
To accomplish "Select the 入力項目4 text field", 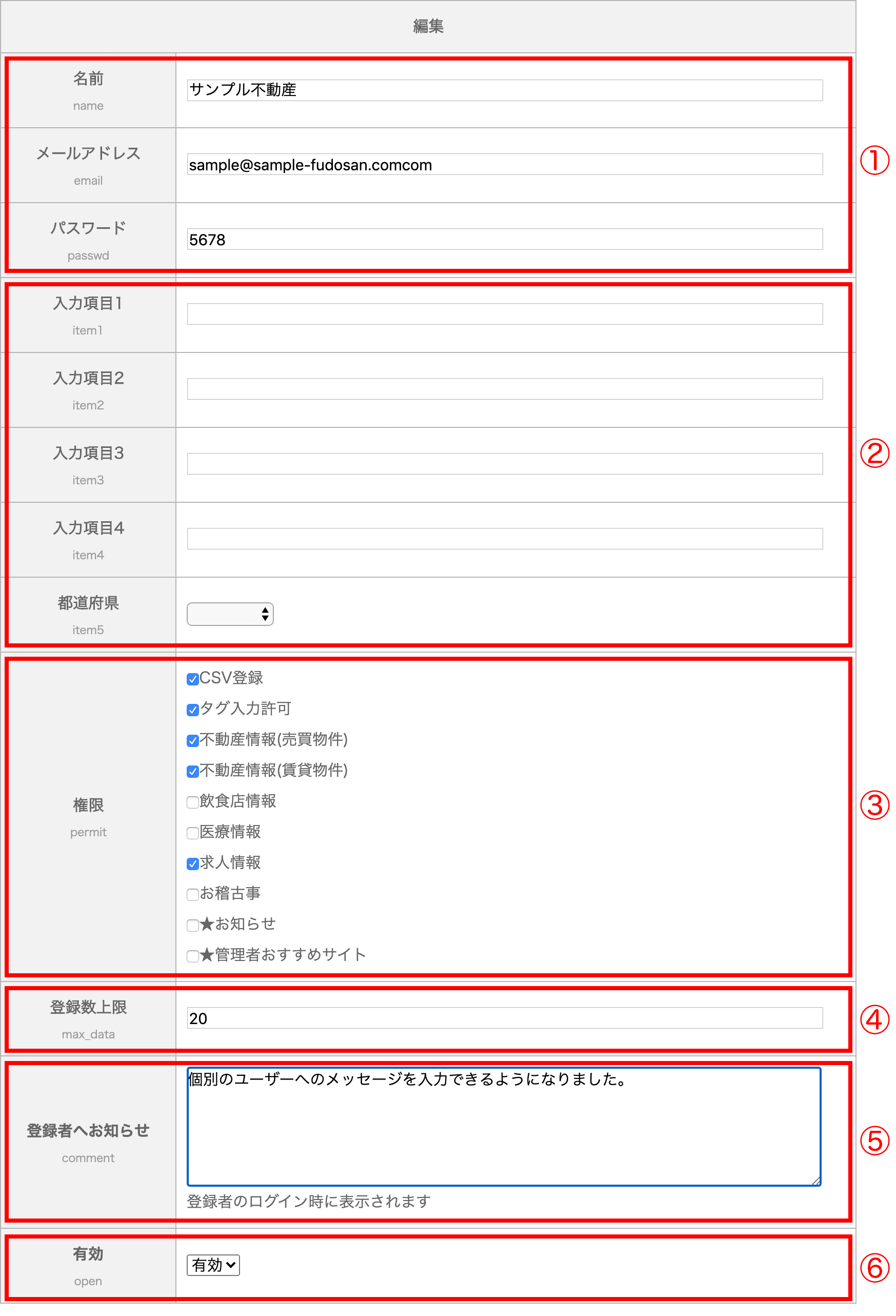I will tap(504, 539).
